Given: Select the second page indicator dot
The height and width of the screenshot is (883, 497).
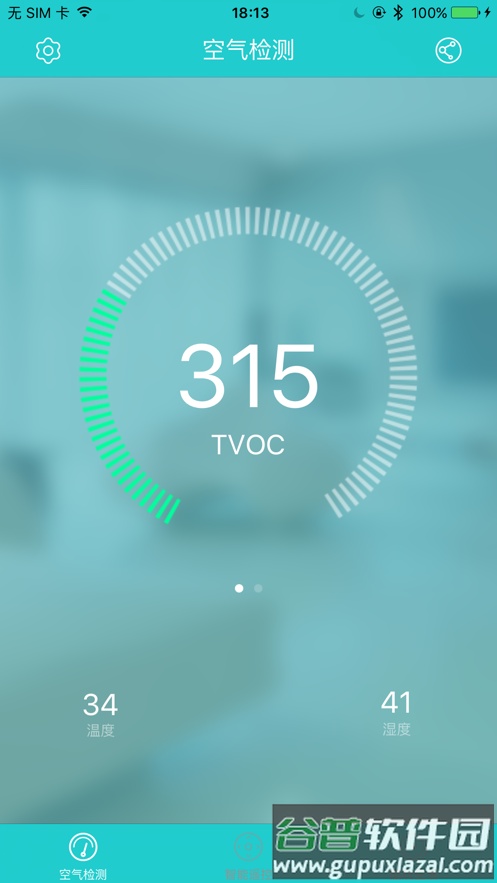Looking at the screenshot, I should (x=258, y=588).
